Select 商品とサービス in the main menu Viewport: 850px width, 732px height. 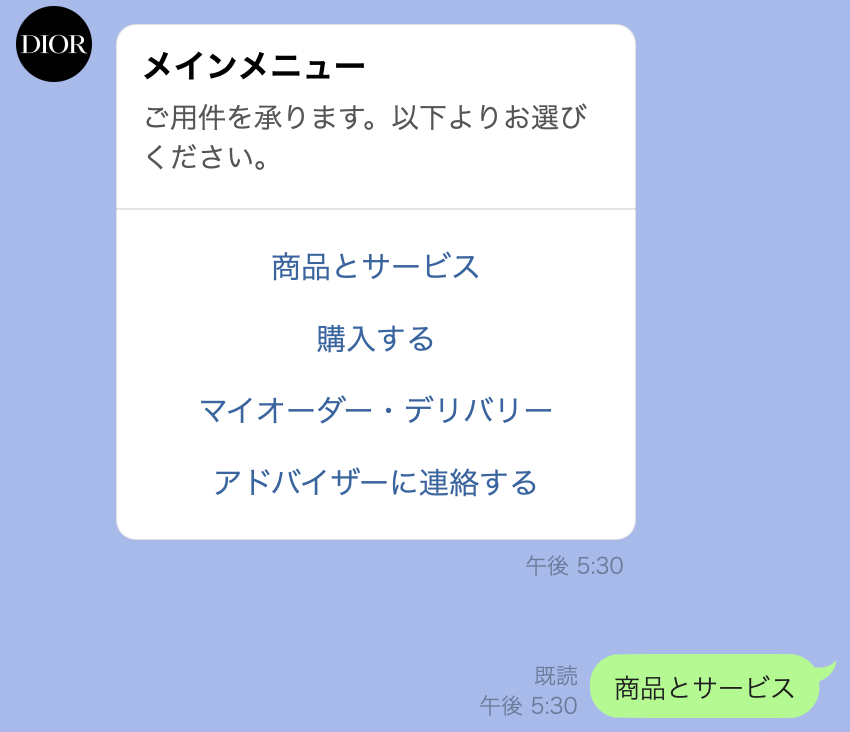[375, 267]
